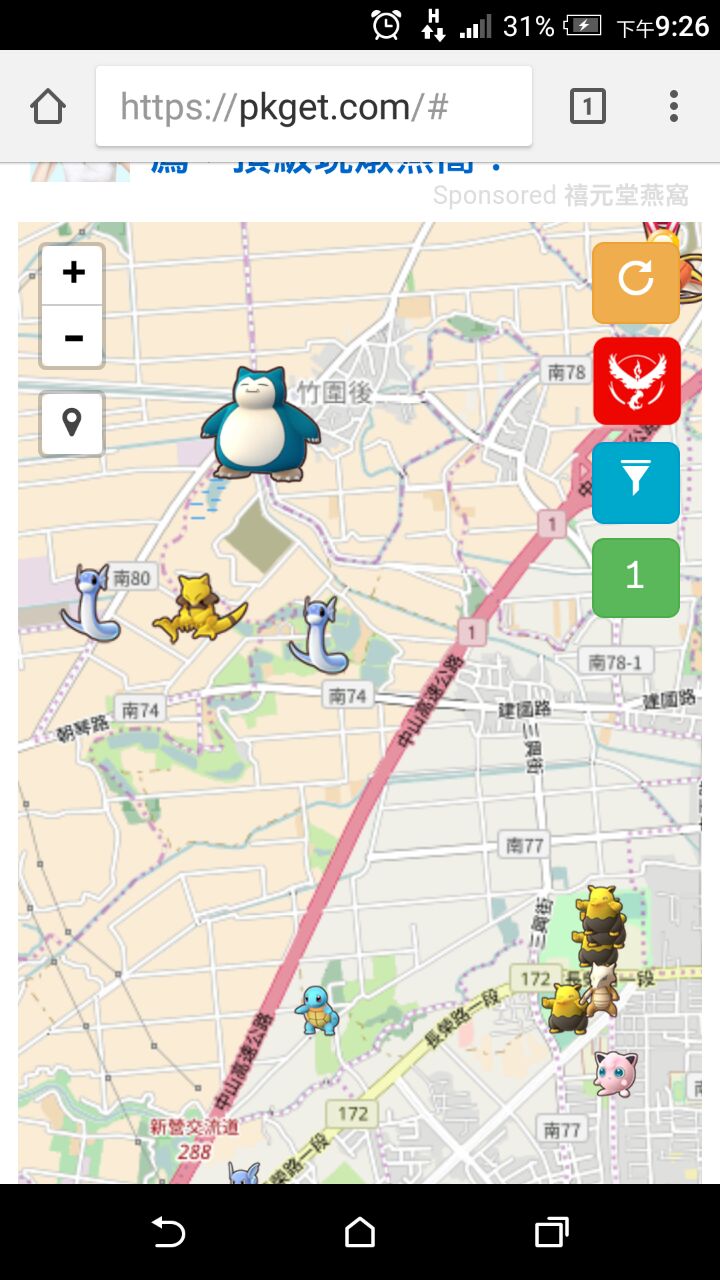Tap the red team emblem button

coord(636,381)
